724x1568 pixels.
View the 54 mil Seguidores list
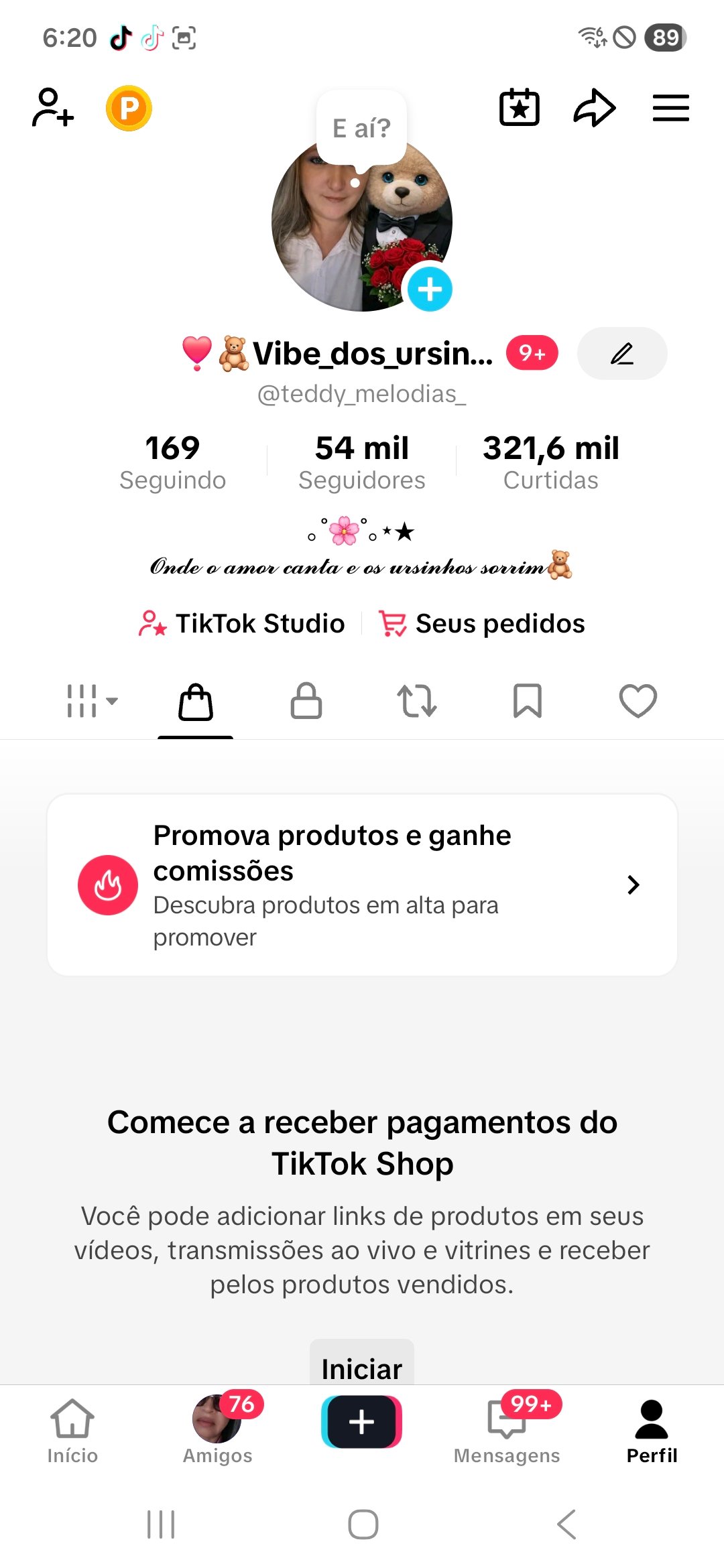(362, 462)
